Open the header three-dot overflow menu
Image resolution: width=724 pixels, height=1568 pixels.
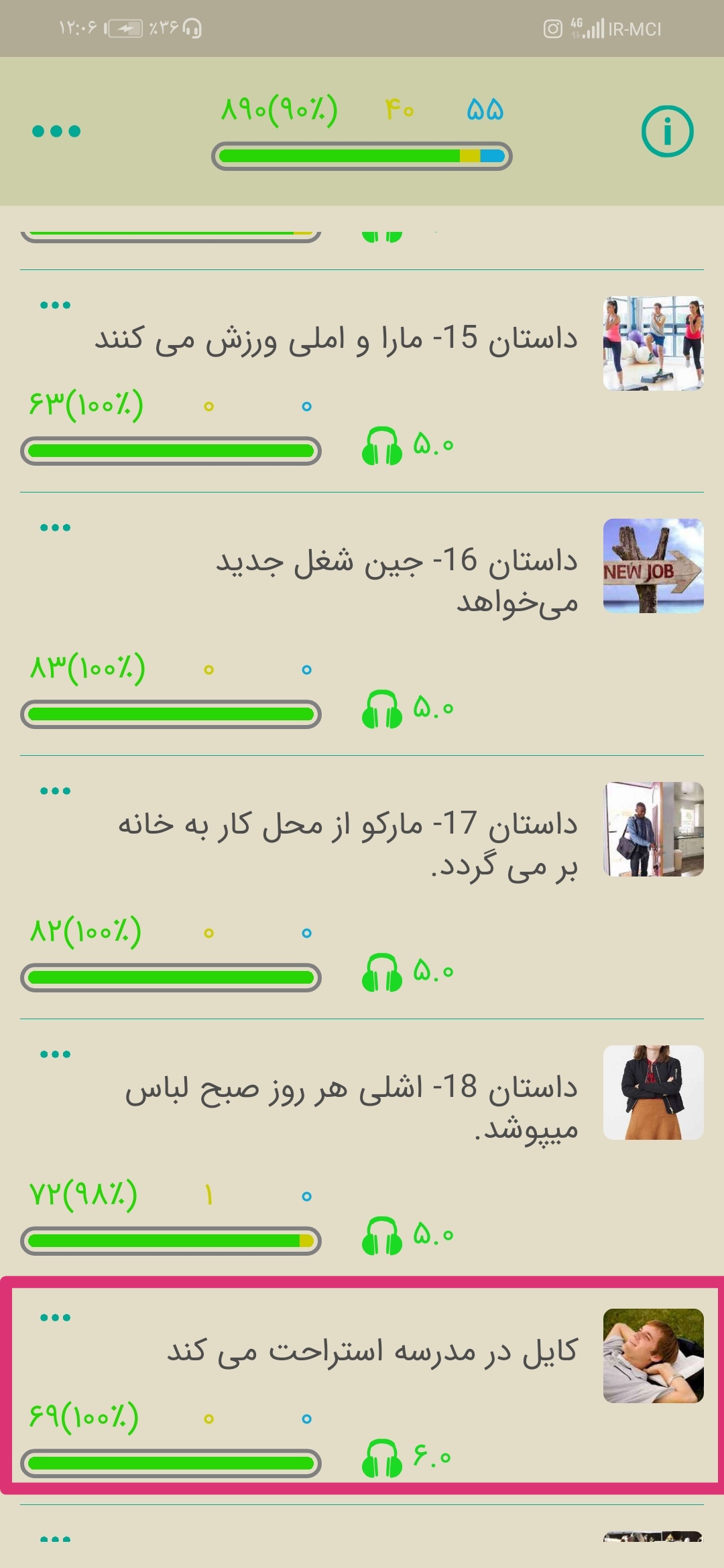click(56, 131)
